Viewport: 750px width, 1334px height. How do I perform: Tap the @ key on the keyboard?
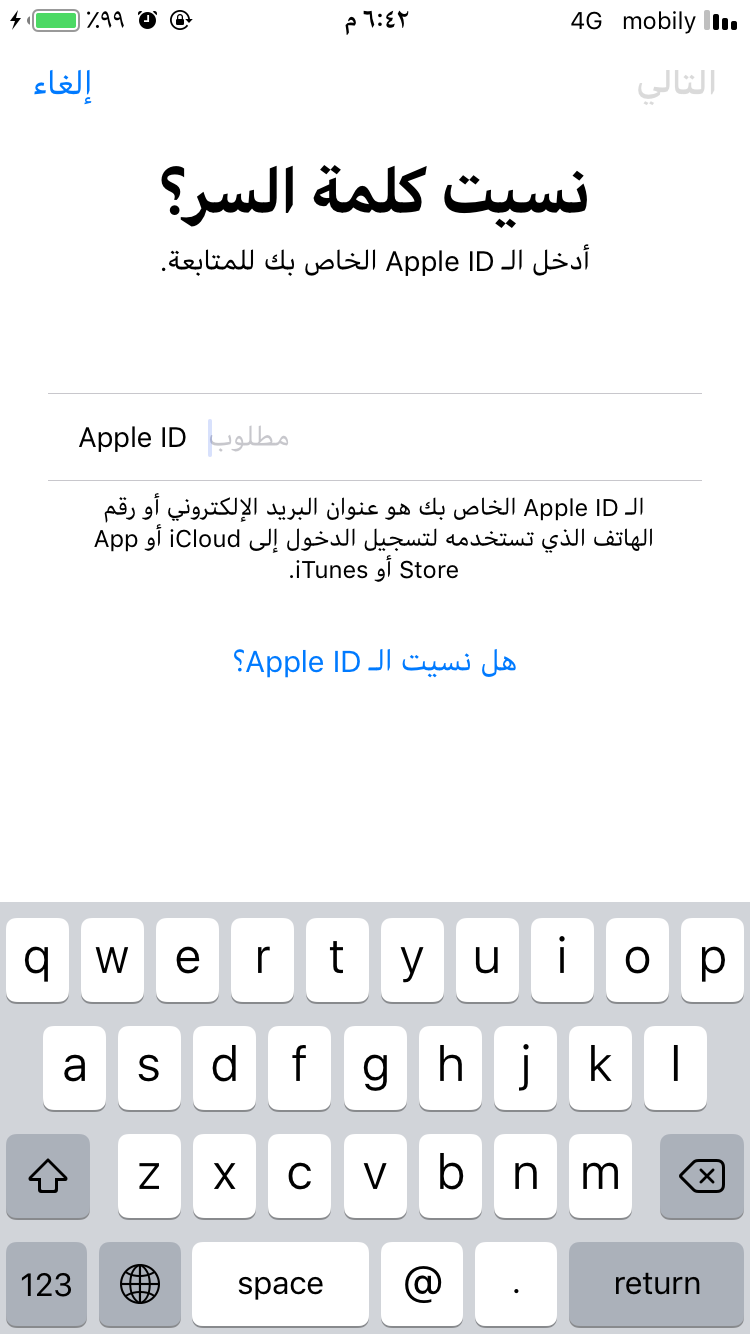423,1284
